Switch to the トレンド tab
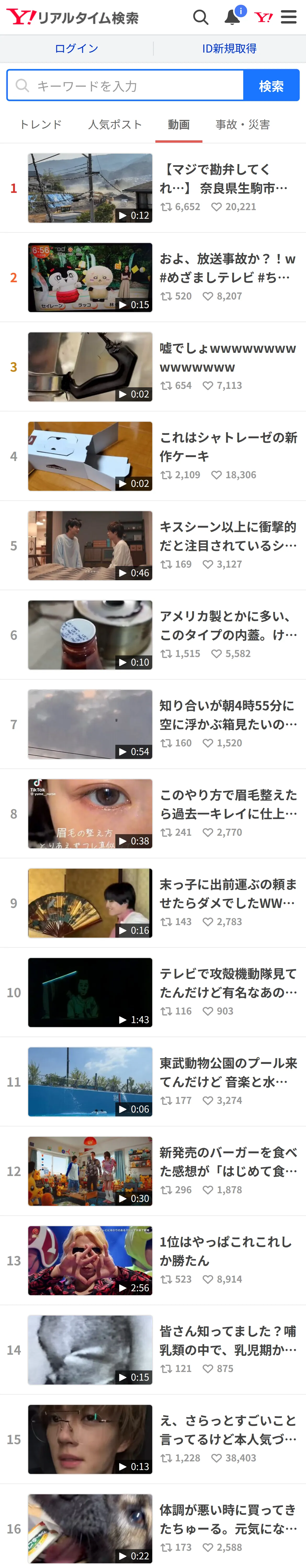This screenshot has width=306, height=1568. [41, 125]
